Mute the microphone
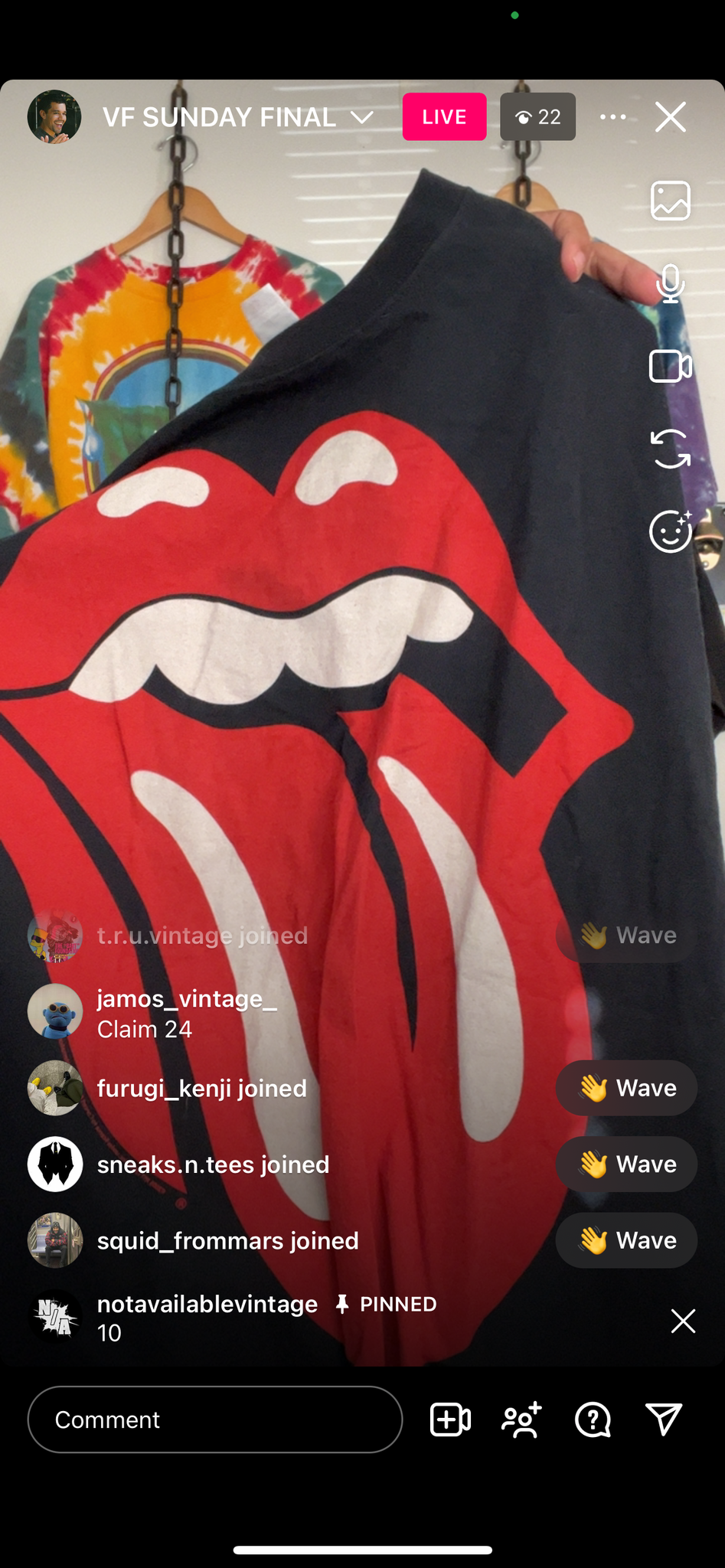725x1568 pixels. click(670, 283)
